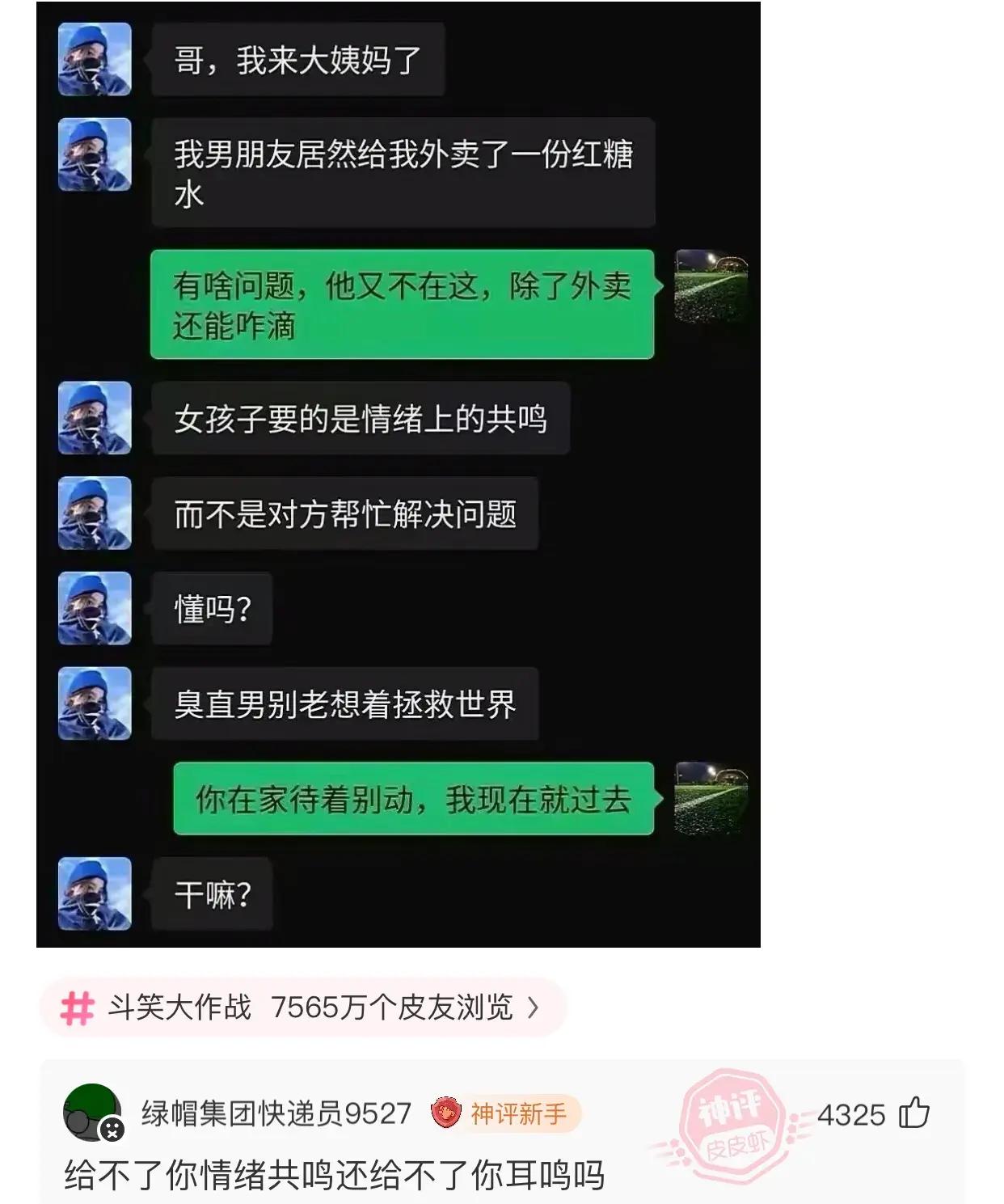Like the comment by 绿帽集团快递员9527
Screen dimensions: 1004x1204
(914, 1113)
